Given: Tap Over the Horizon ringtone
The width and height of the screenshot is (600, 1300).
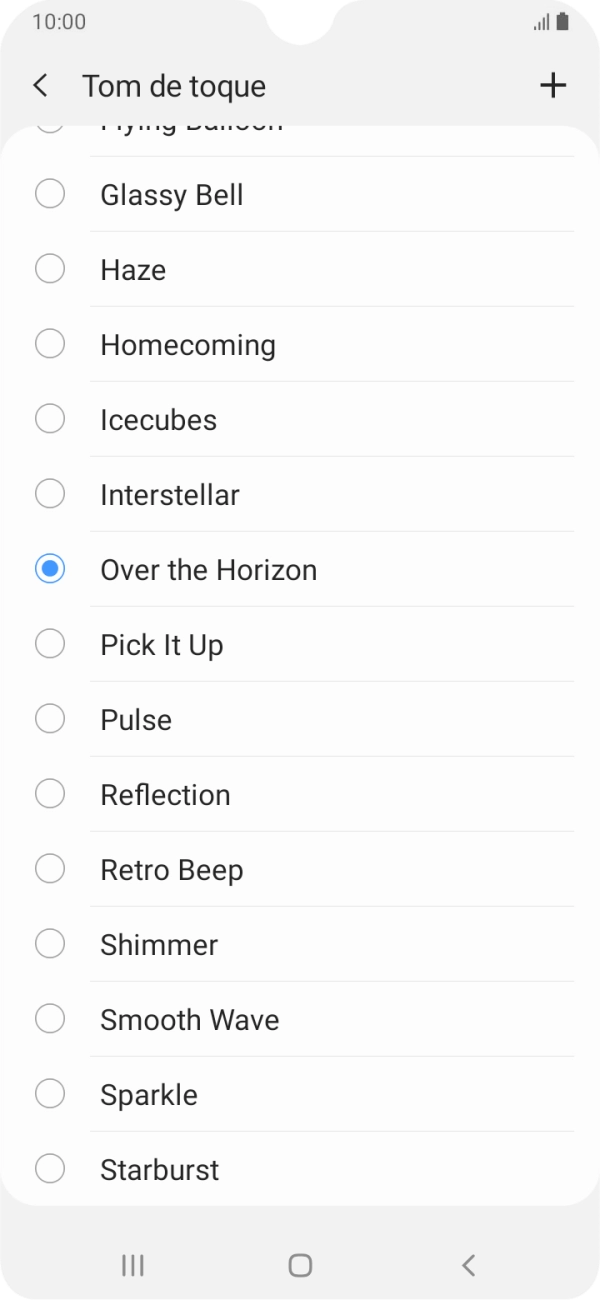Looking at the screenshot, I should tap(208, 570).
